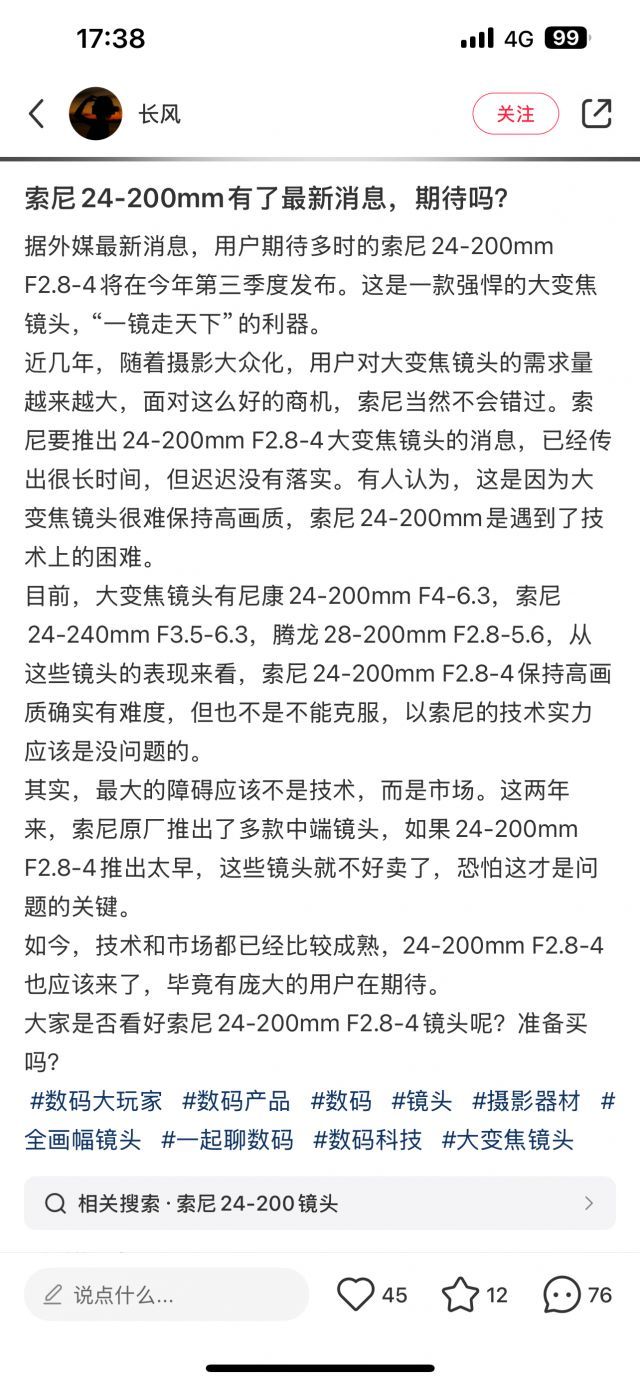Open the #数码大玩家 hashtag
Viewport: 640px width, 1384px height.
tap(96, 1101)
